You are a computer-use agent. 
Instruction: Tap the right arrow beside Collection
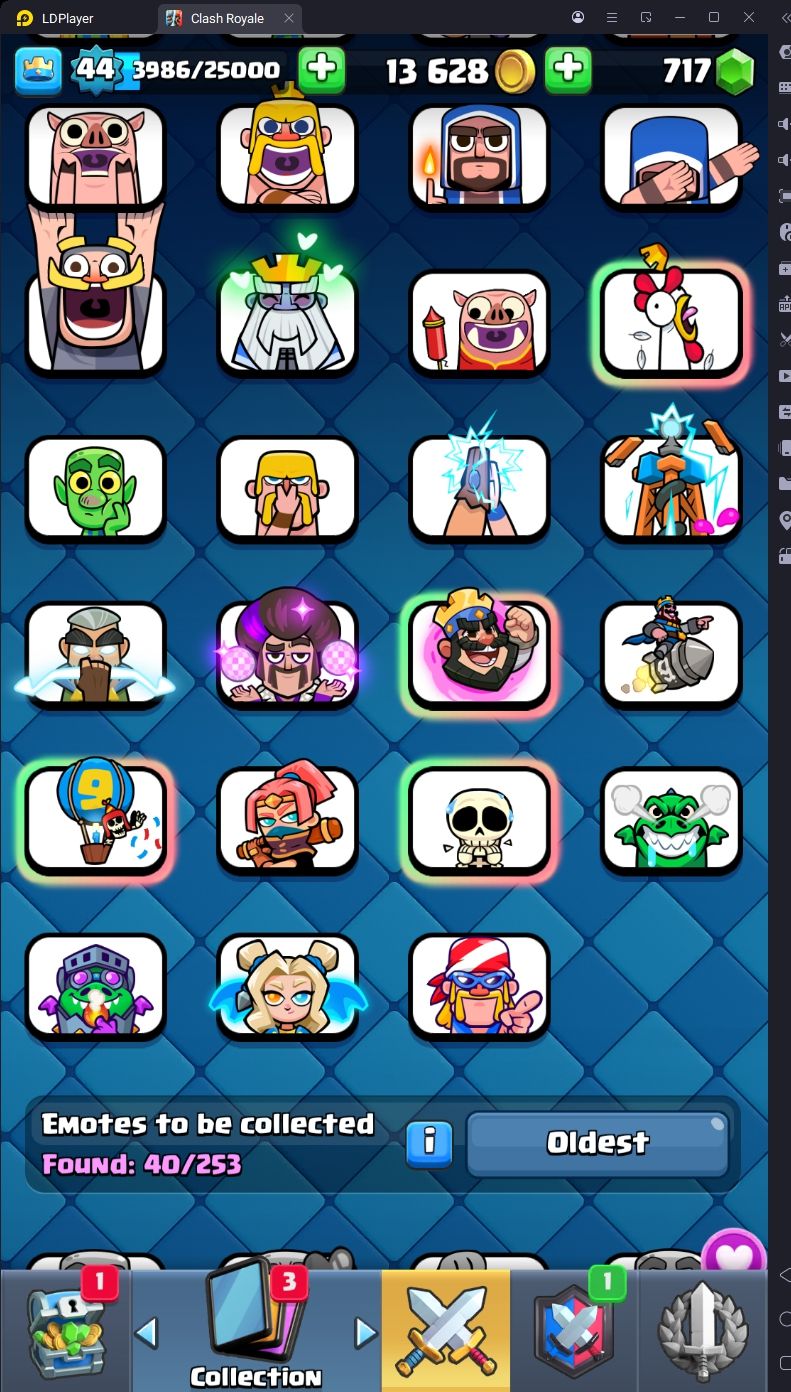(366, 1332)
